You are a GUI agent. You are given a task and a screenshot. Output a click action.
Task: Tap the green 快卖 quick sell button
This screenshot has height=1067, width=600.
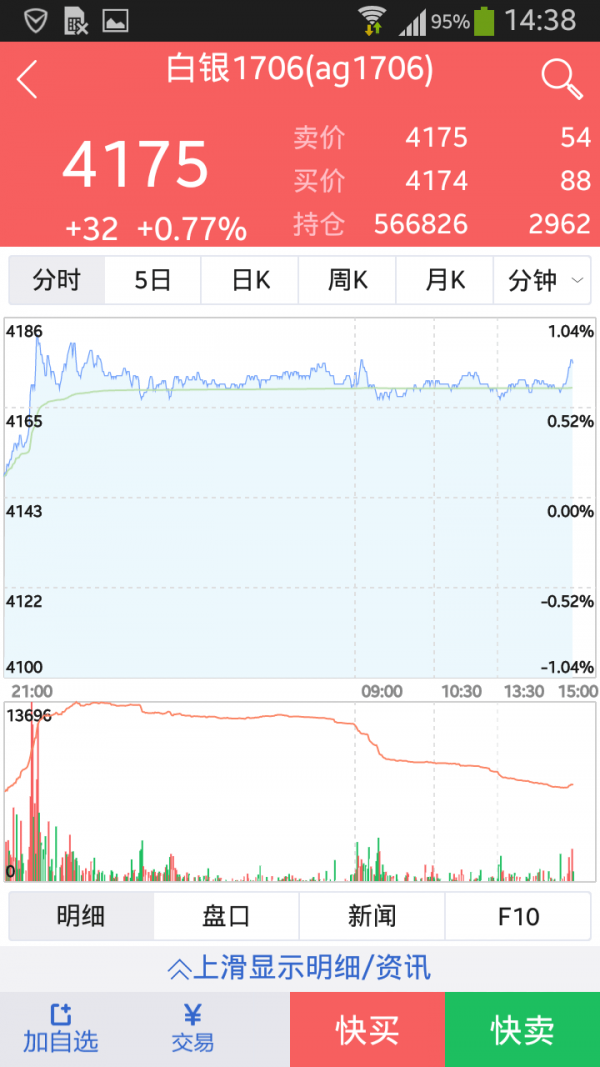point(522,1029)
